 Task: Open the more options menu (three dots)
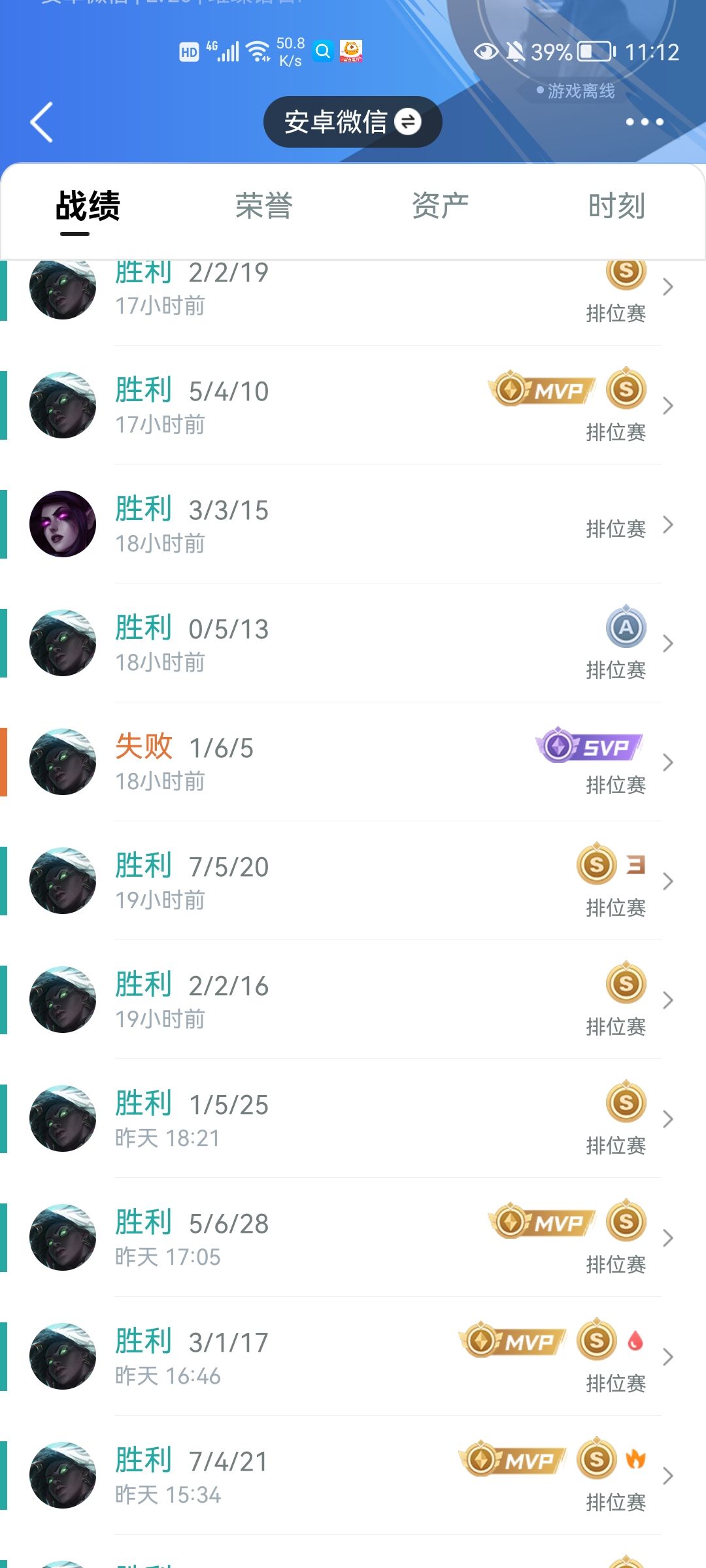tap(643, 122)
